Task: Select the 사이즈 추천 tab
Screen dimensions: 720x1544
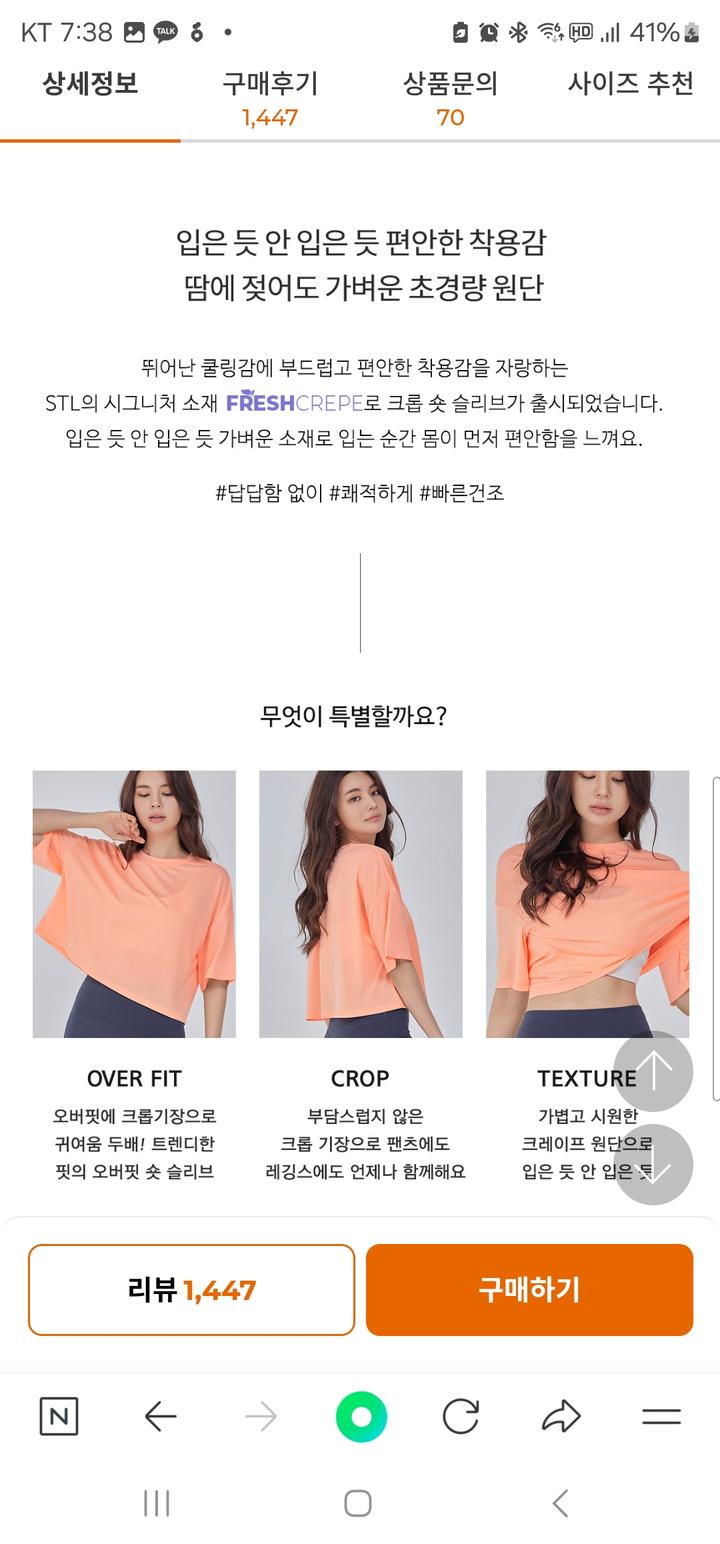Action: coord(630,84)
